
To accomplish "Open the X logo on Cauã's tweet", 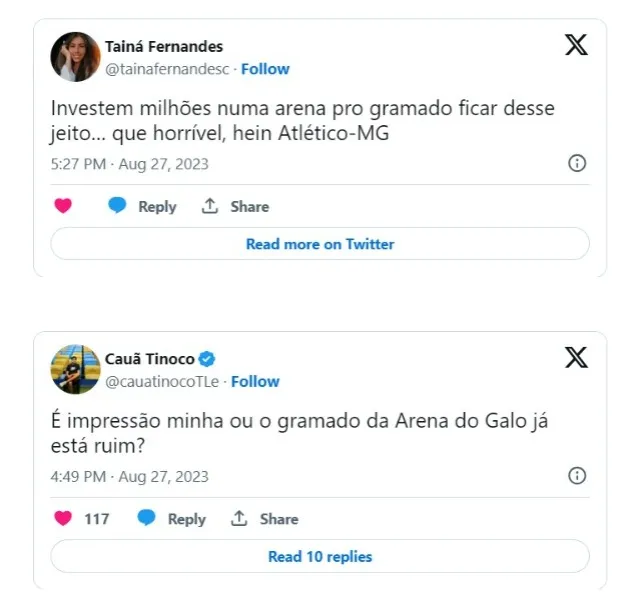I will coord(576,358).
